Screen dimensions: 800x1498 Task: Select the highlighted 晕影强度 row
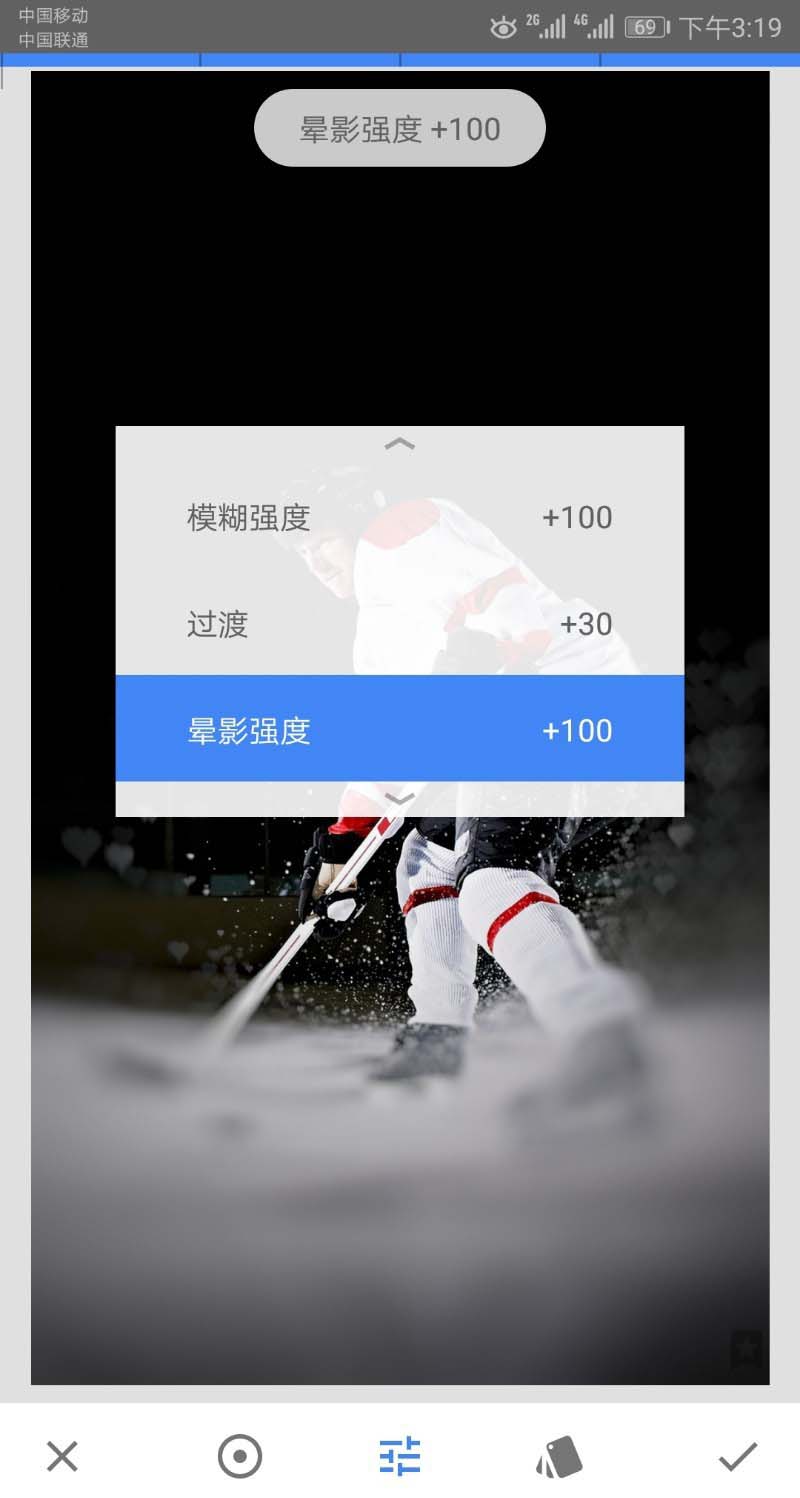click(400, 730)
